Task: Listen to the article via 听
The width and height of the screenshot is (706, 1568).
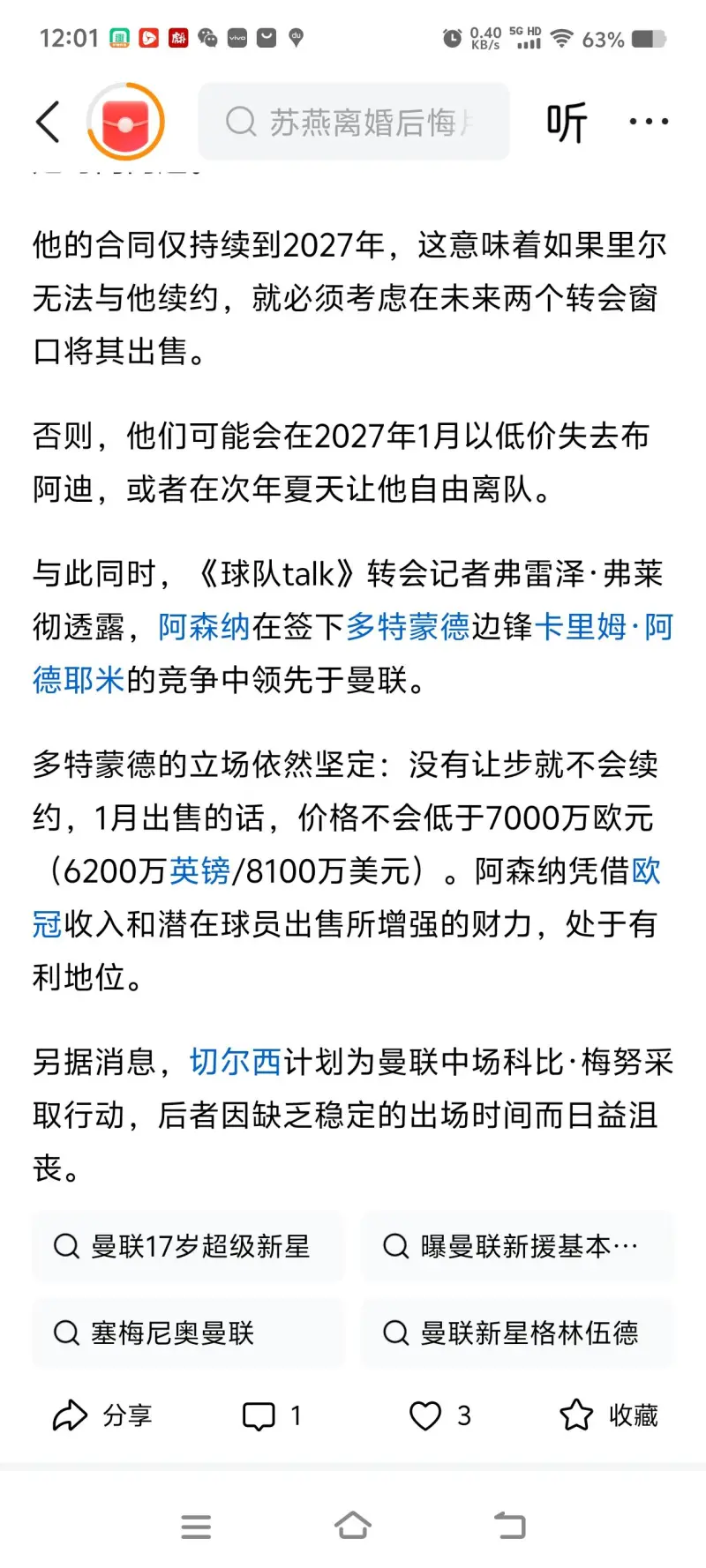Action: [x=566, y=123]
